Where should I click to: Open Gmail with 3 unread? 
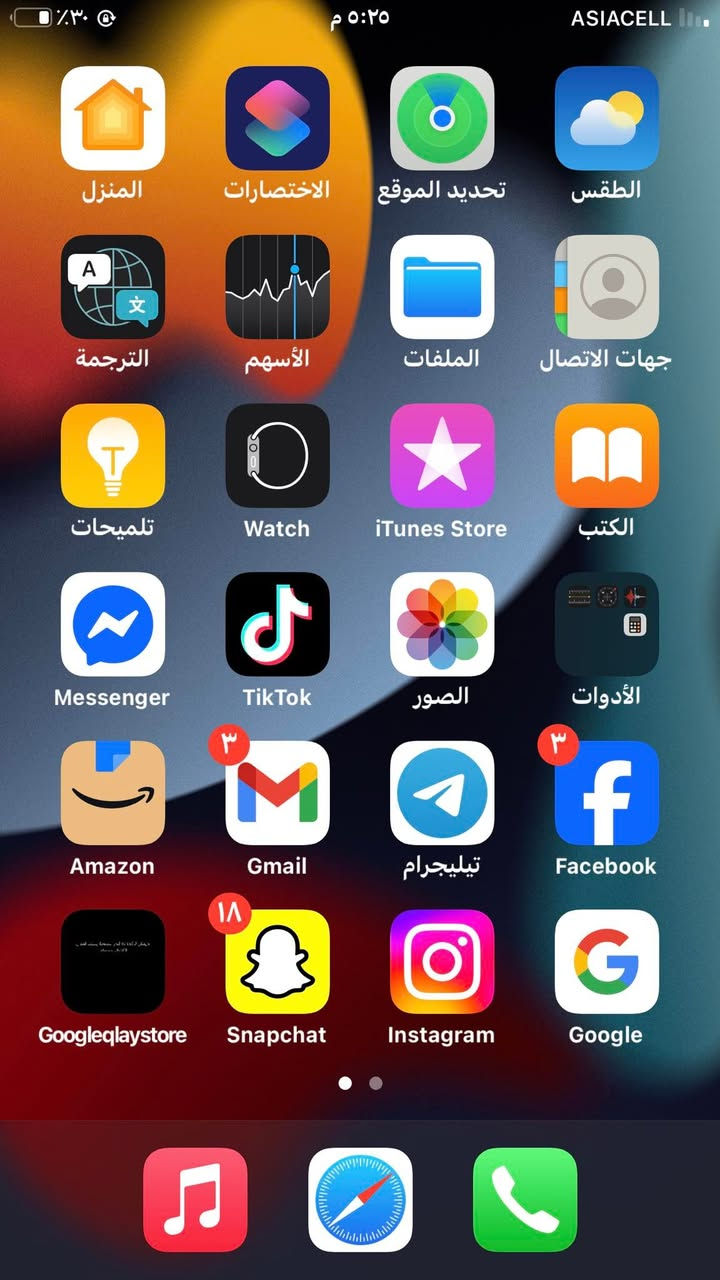(277, 793)
